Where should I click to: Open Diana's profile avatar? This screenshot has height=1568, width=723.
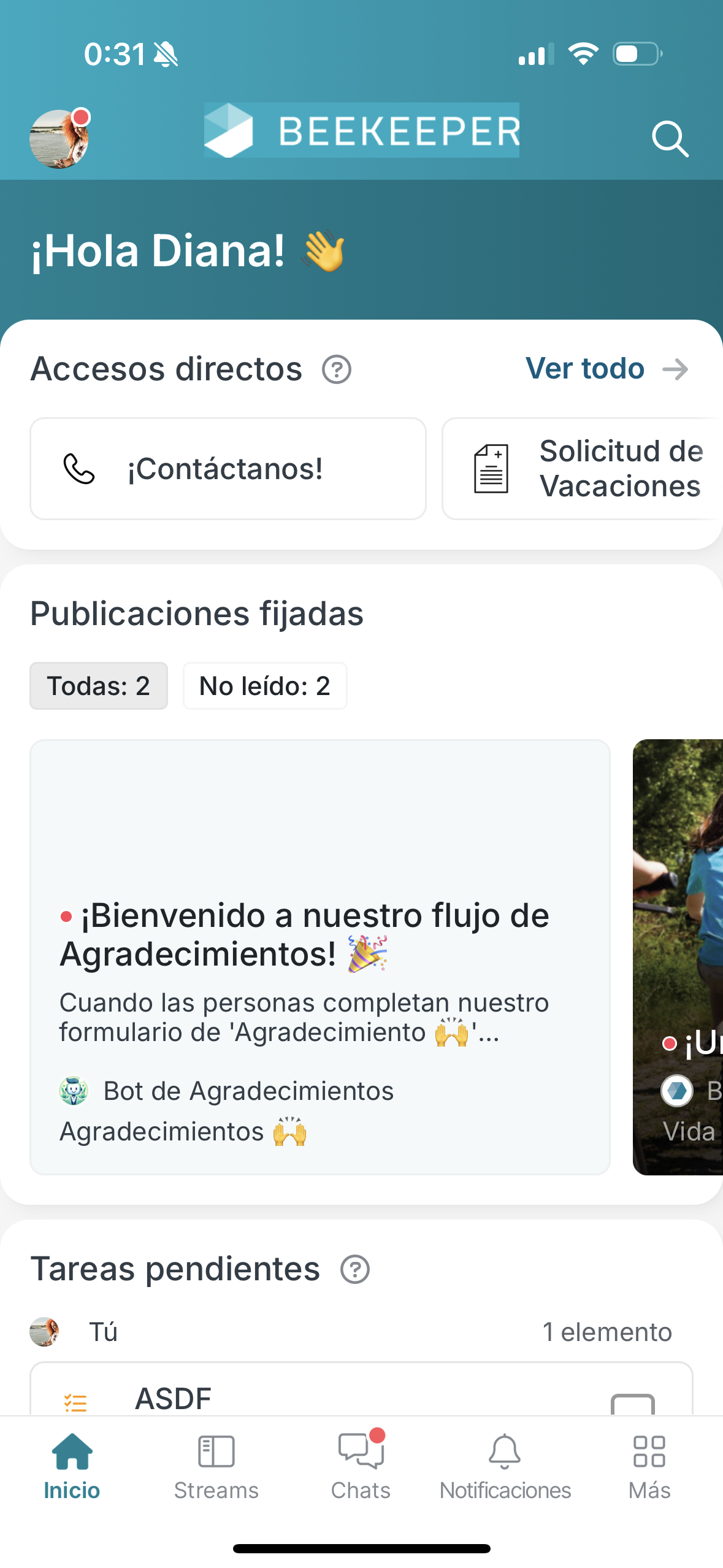(x=59, y=139)
